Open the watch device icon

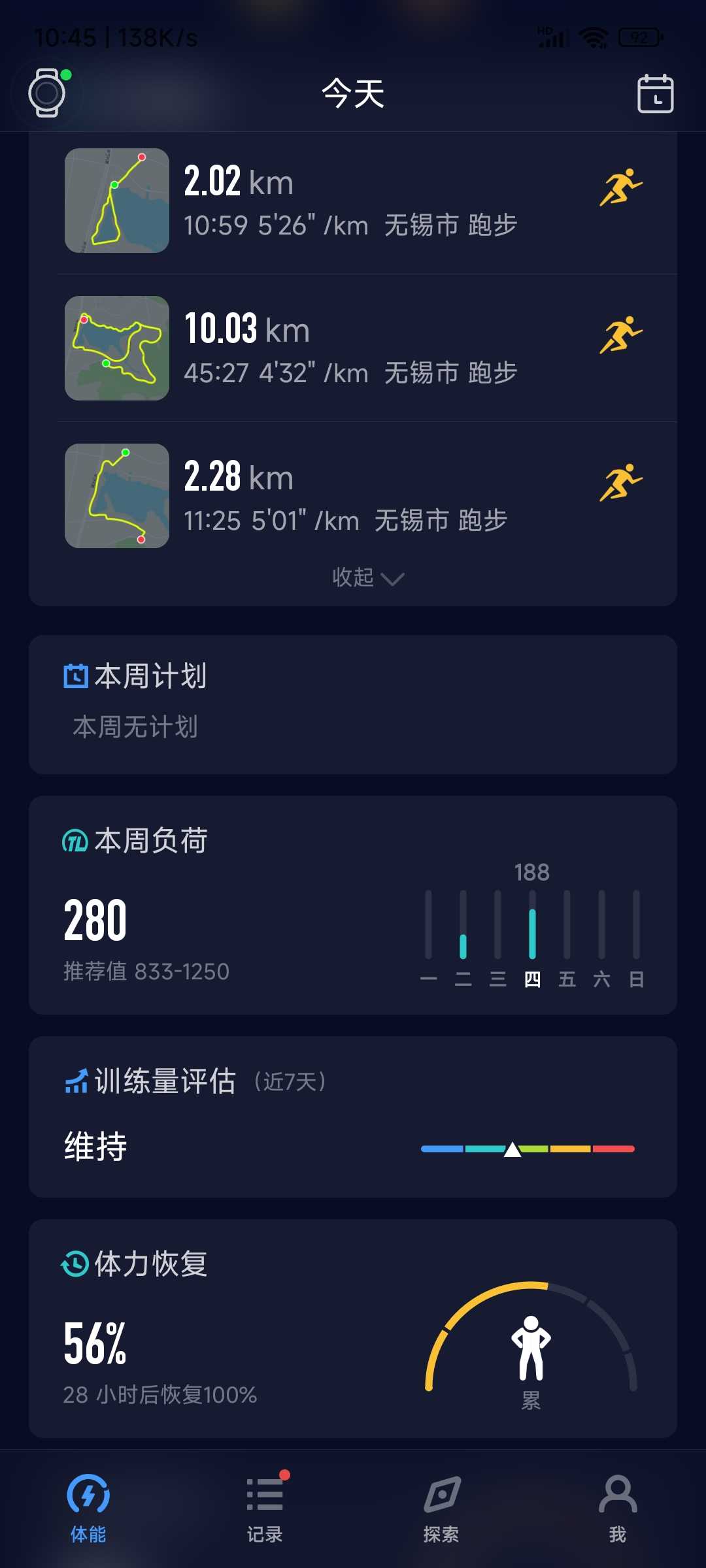click(48, 93)
